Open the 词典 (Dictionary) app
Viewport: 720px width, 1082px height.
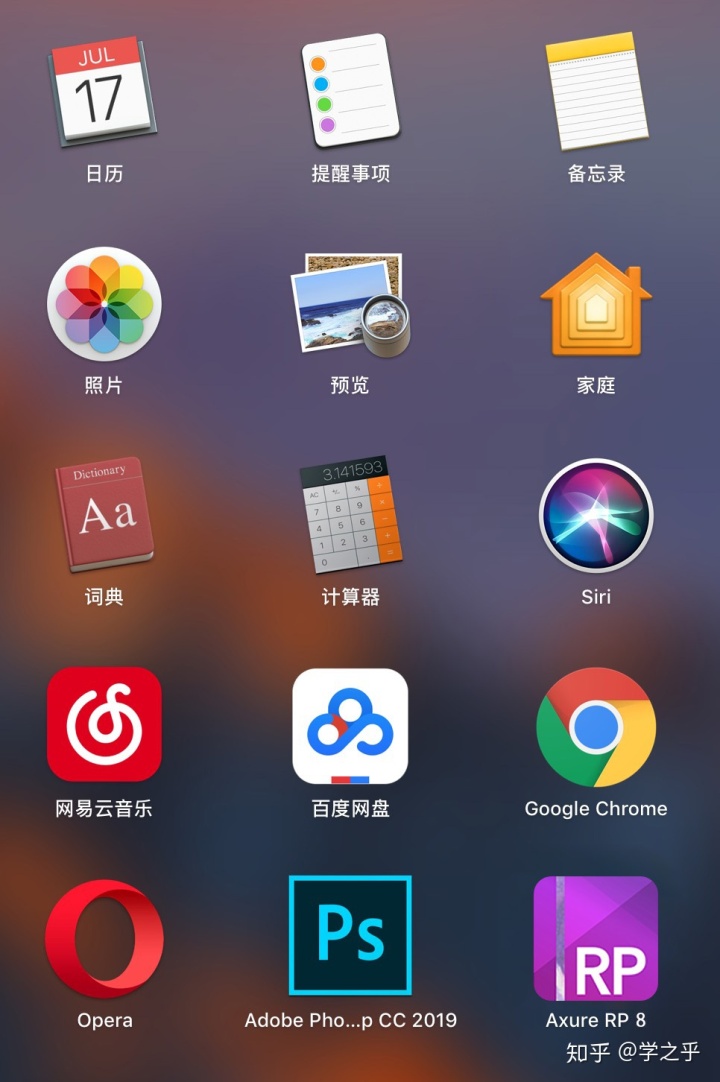point(104,515)
